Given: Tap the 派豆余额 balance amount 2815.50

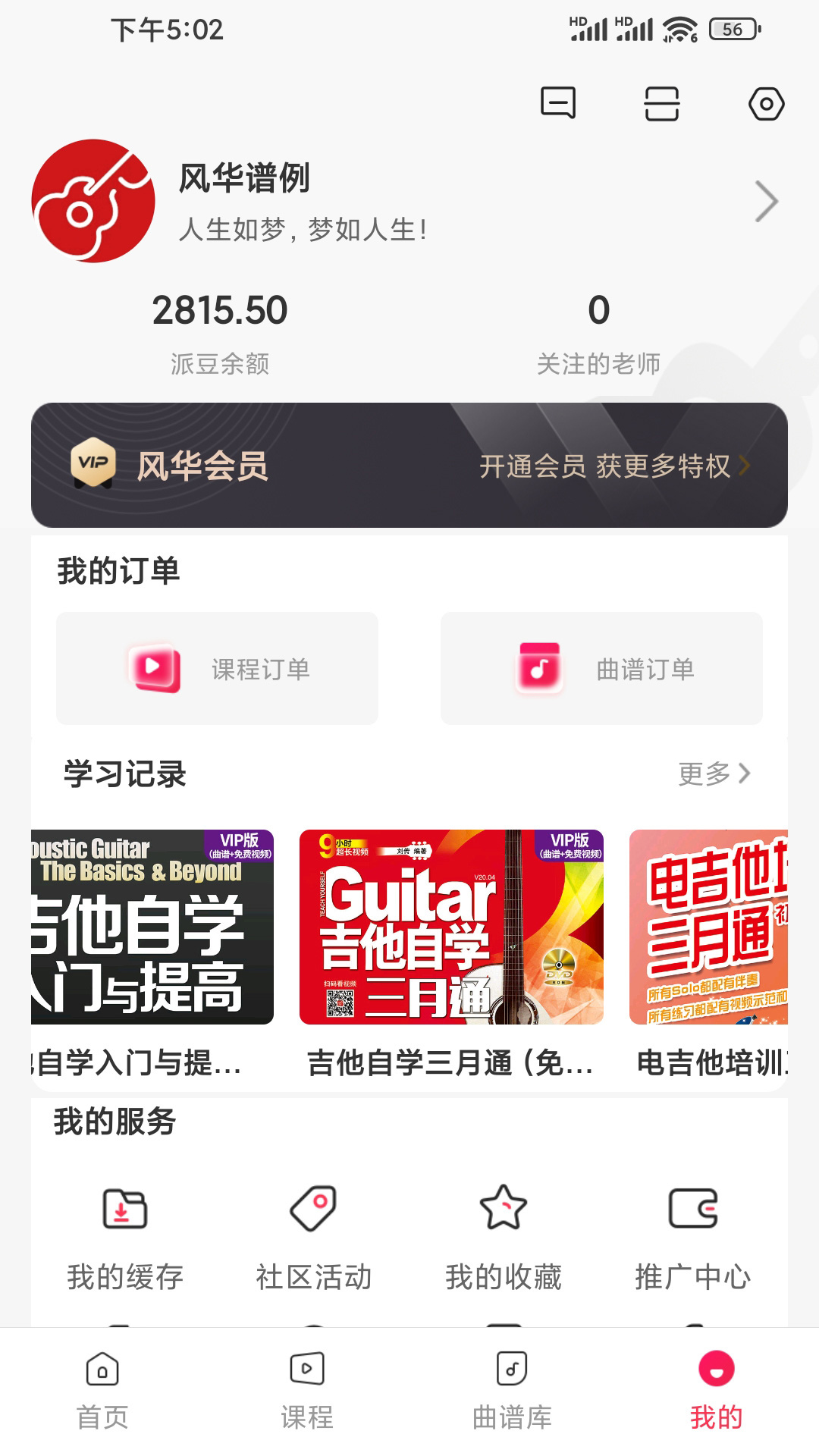Looking at the screenshot, I should [x=219, y=309].
